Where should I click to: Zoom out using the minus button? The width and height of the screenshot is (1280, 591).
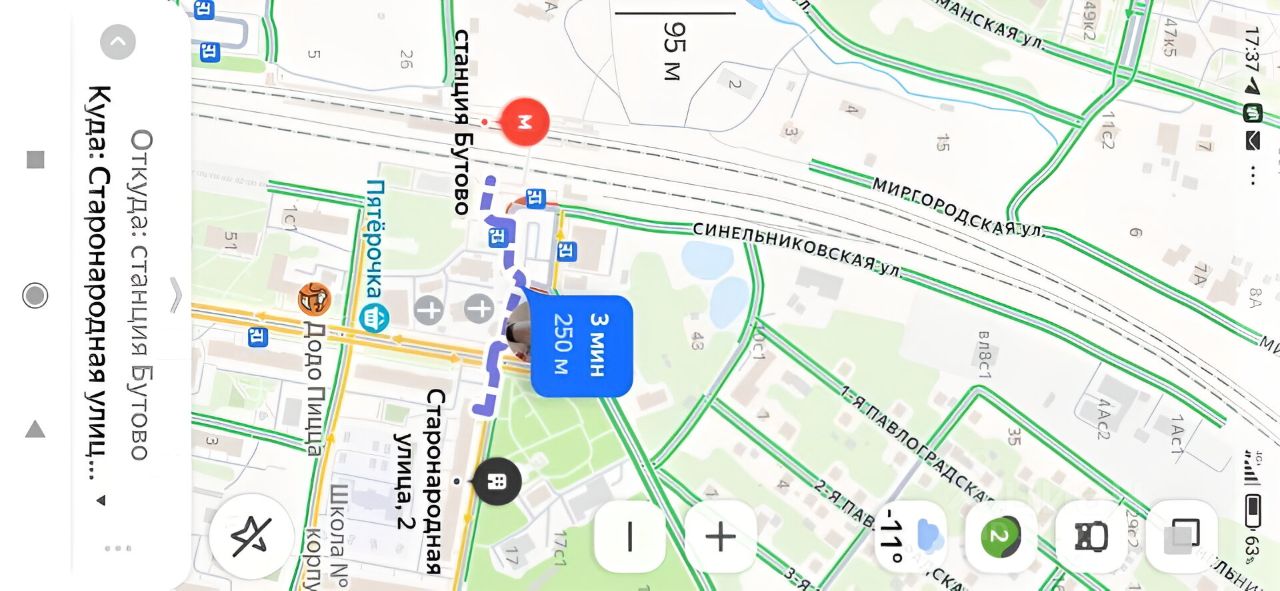630,537
